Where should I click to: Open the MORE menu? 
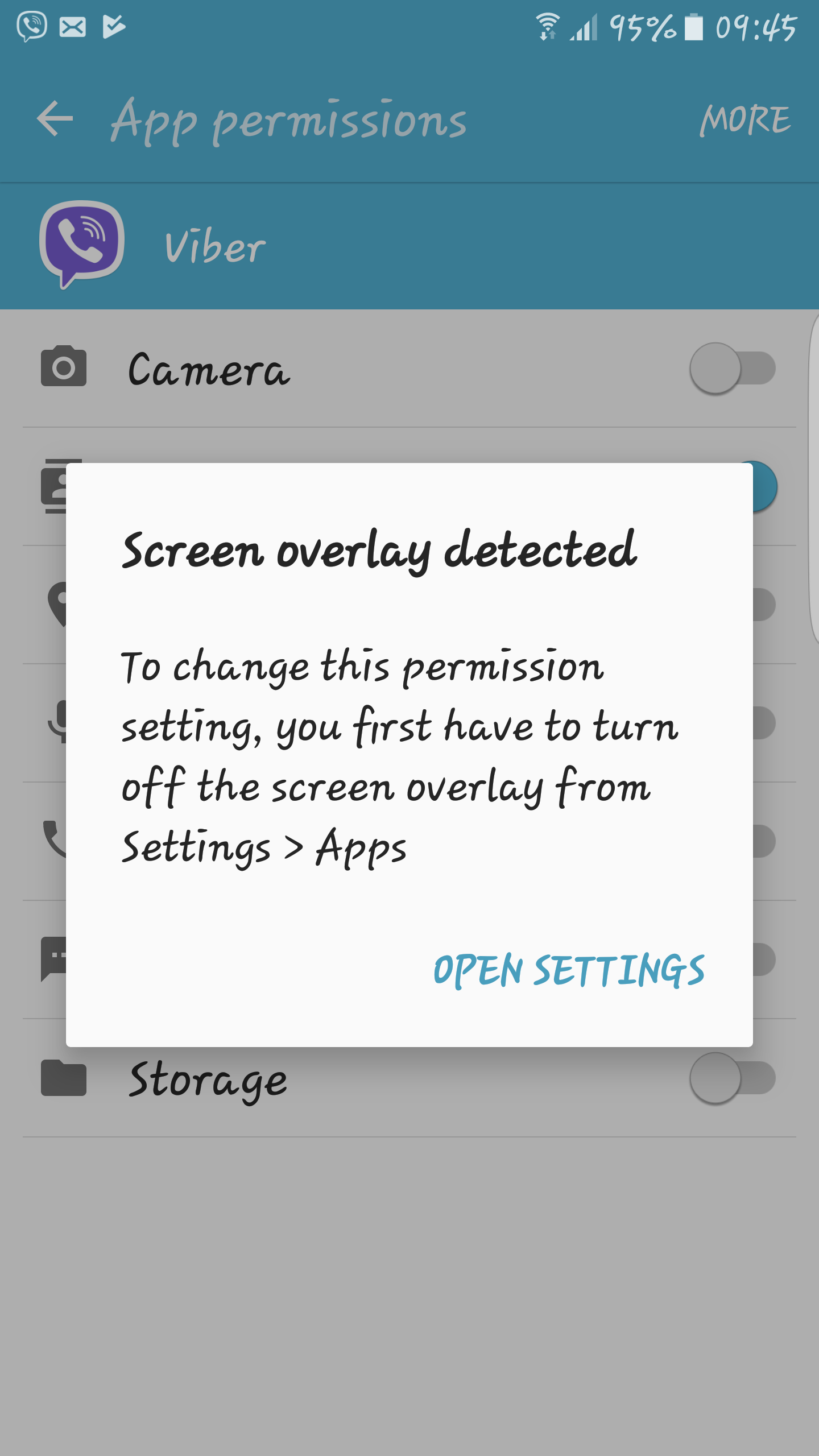pos(745,120)
